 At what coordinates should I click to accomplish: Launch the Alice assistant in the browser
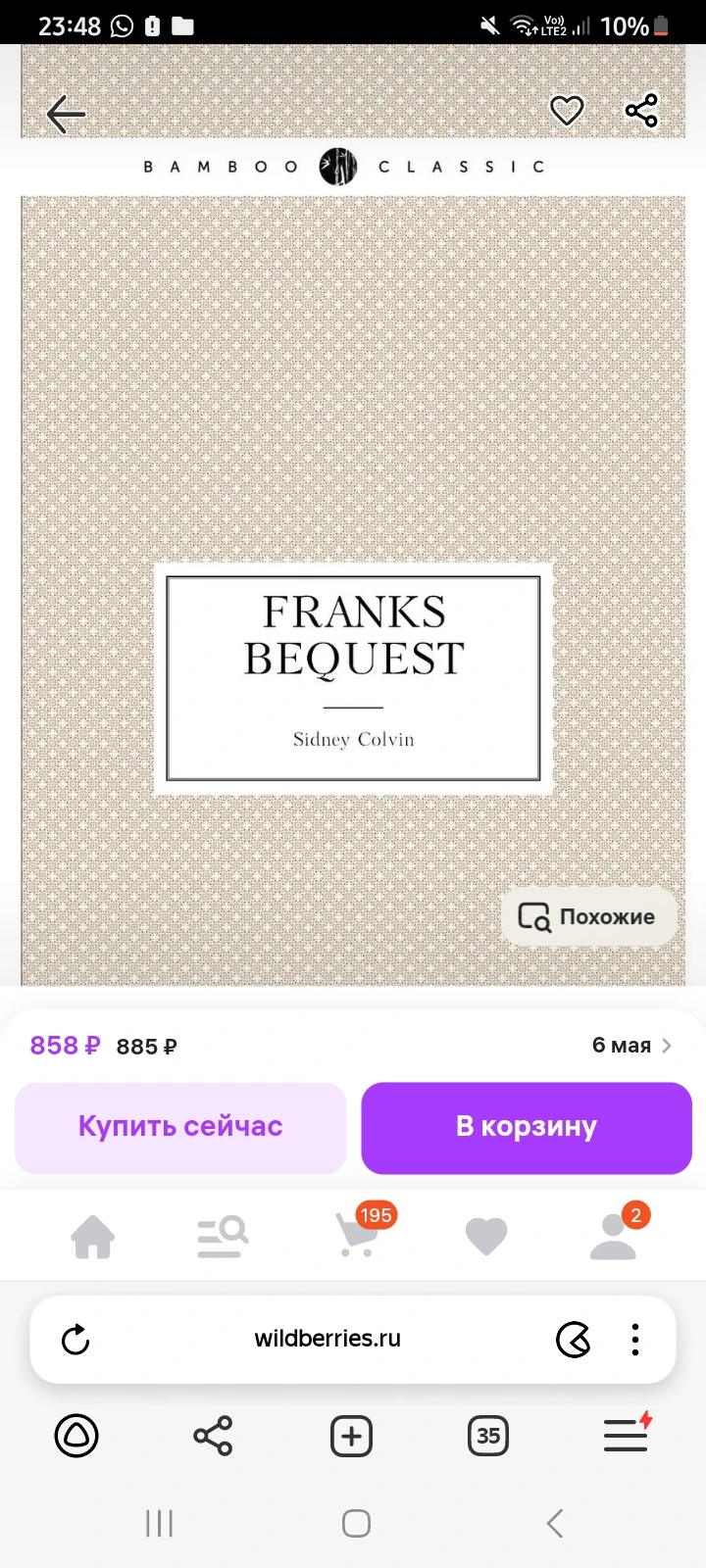(76, 1437)
